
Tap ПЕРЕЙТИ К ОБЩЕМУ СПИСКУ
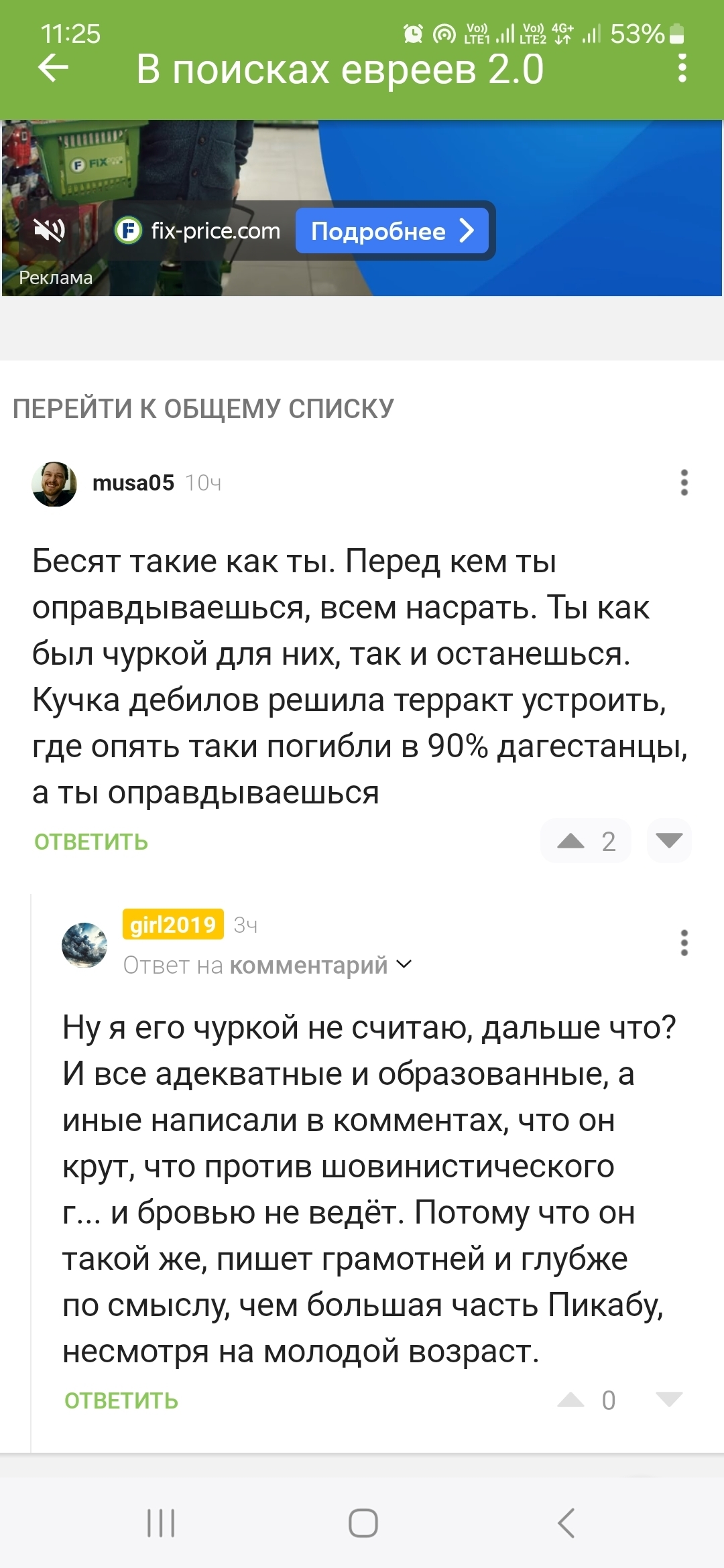[203, 409]
